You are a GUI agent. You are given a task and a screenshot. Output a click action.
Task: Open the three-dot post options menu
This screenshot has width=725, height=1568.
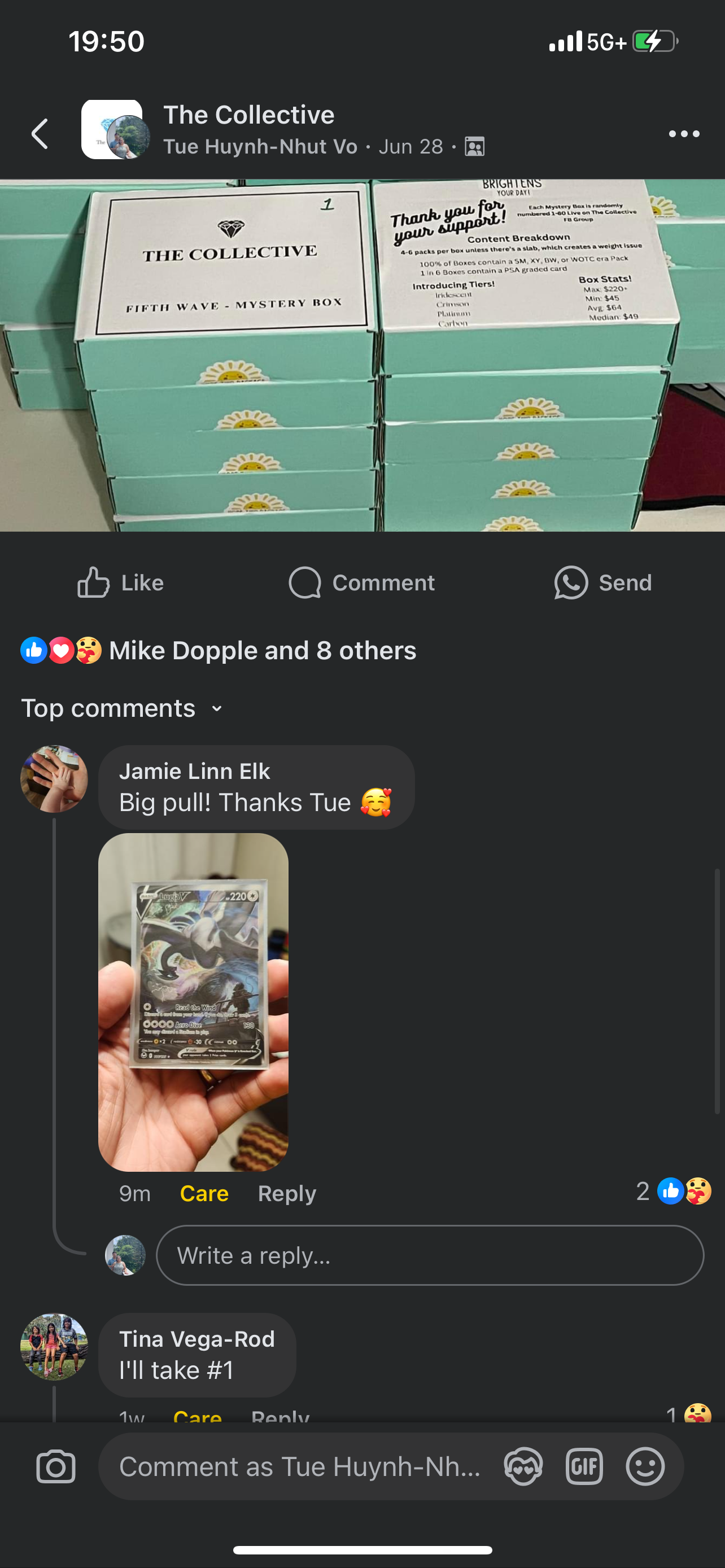tap(684, 134)
